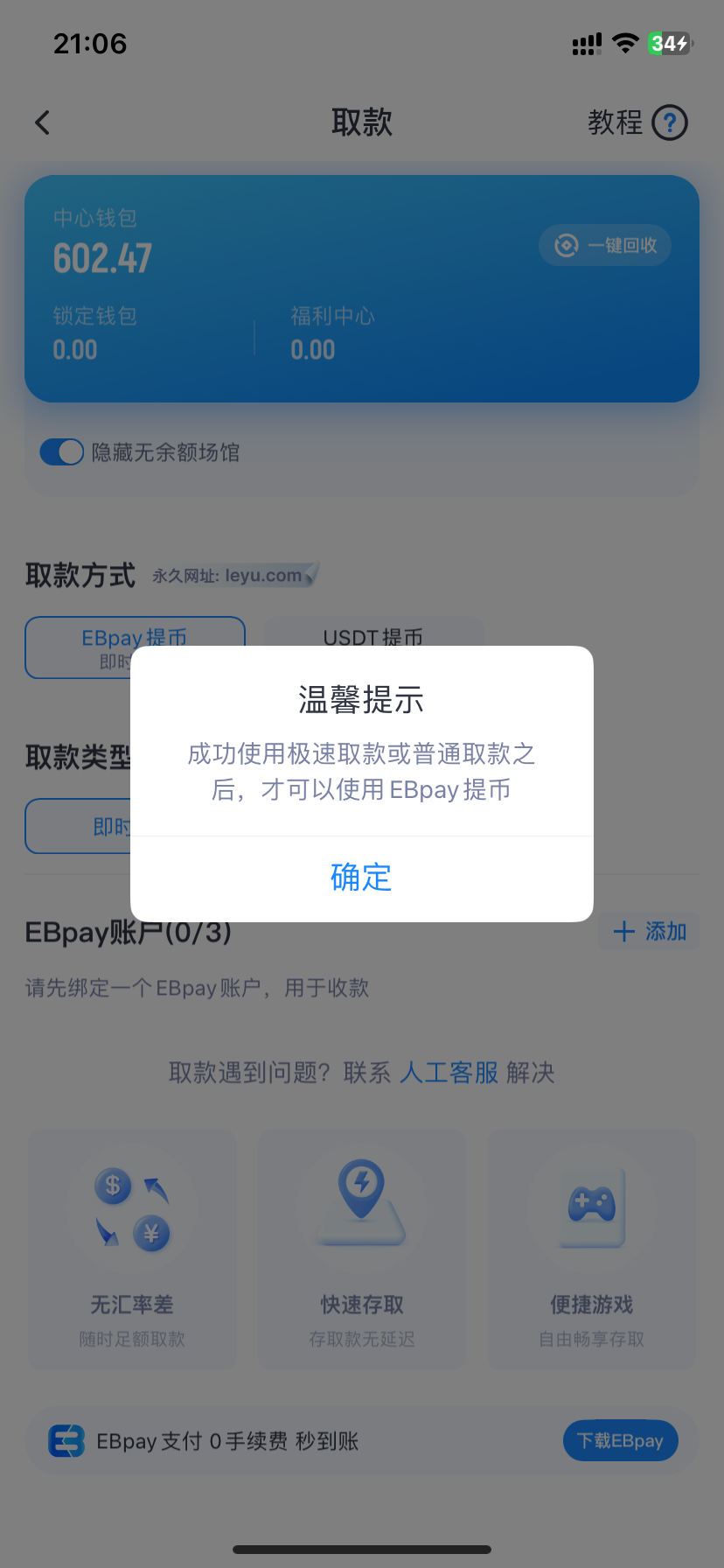Viewport: 724px width, 1568px height.
Task: Open the 教程 help tutorial
Action: [637, 122]
